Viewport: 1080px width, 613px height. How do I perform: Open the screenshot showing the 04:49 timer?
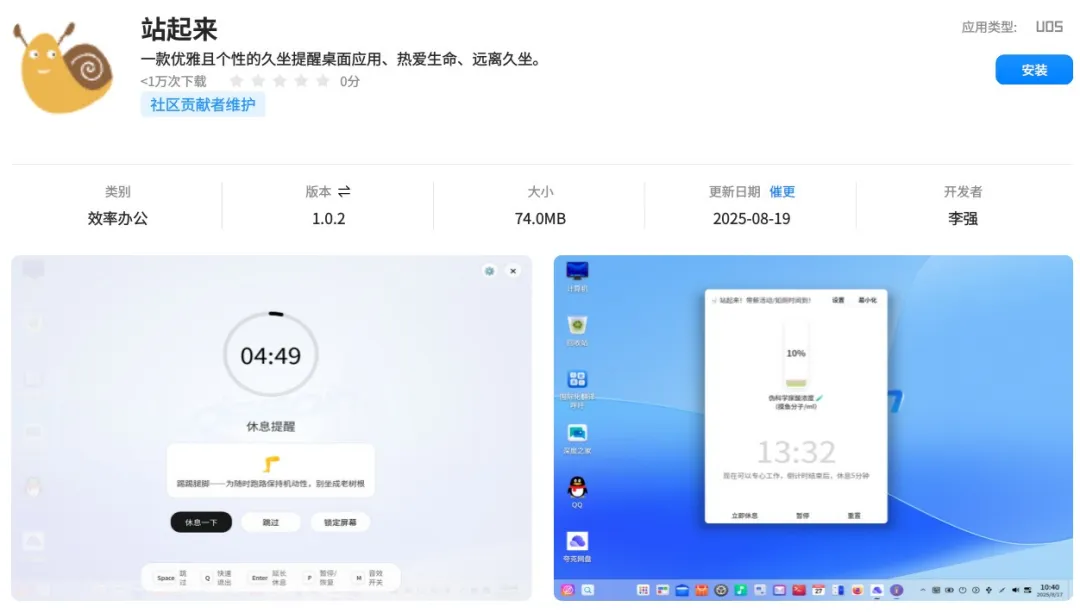point(272,427)
